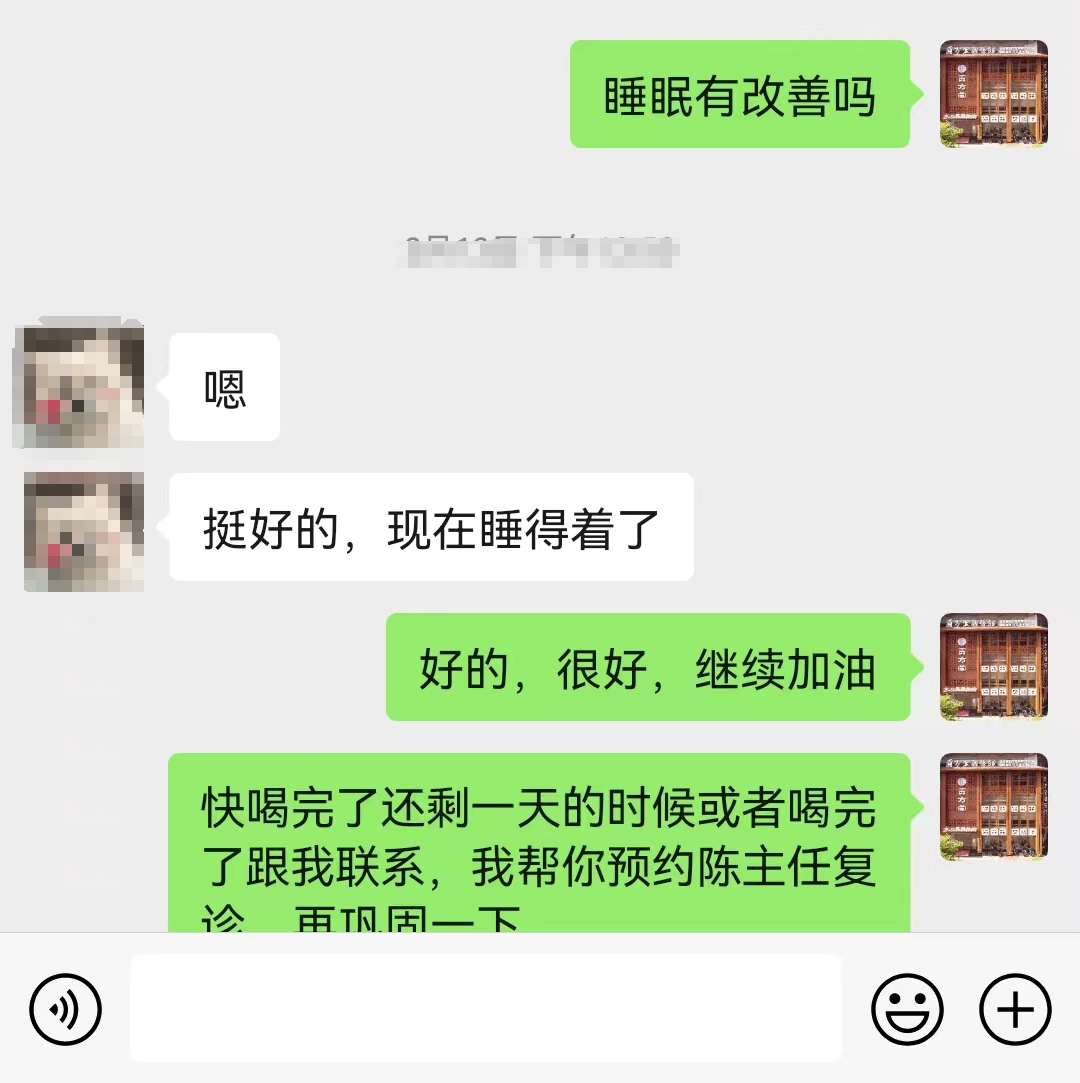Open the plus attachment menu

(x=1015, y=1009)
